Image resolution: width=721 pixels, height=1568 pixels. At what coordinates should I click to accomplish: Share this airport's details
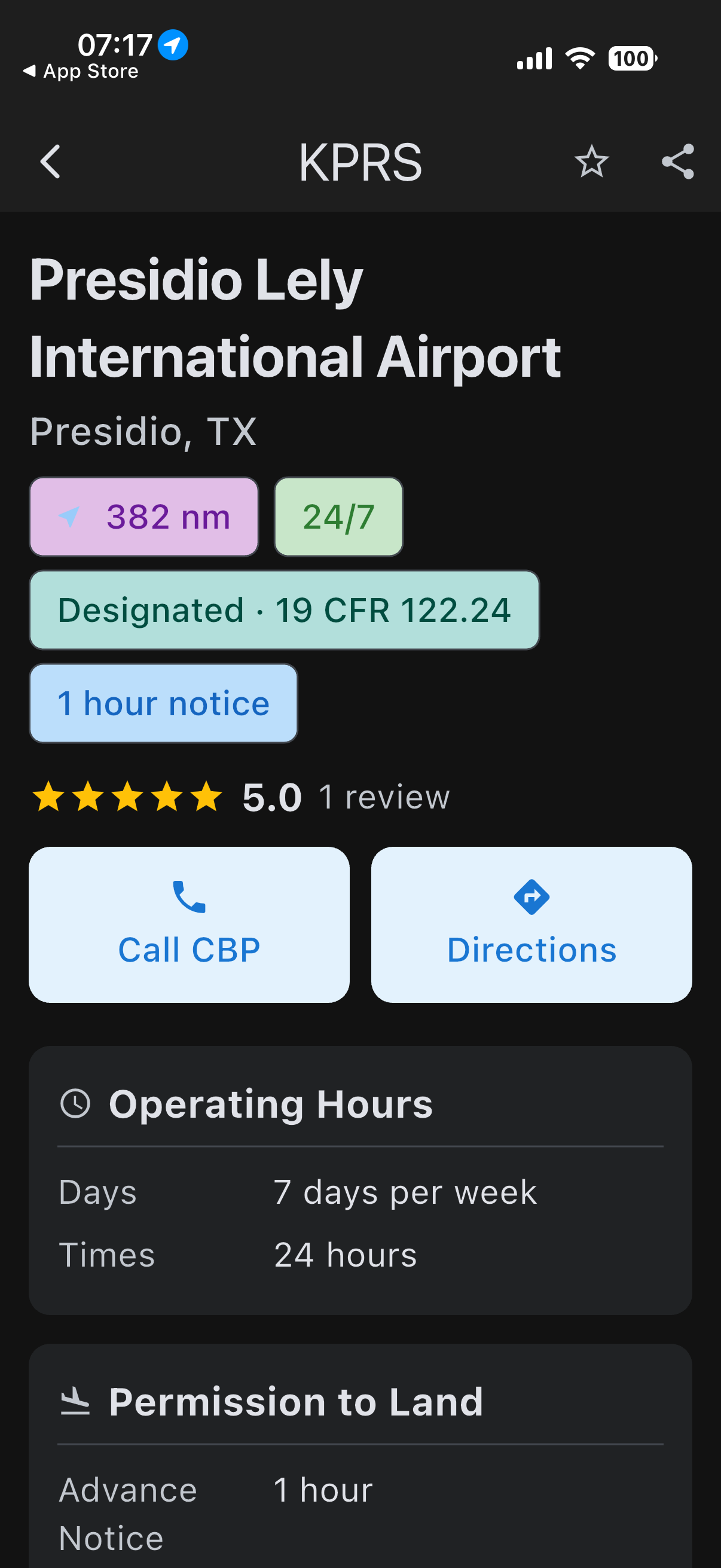point(678,162)
